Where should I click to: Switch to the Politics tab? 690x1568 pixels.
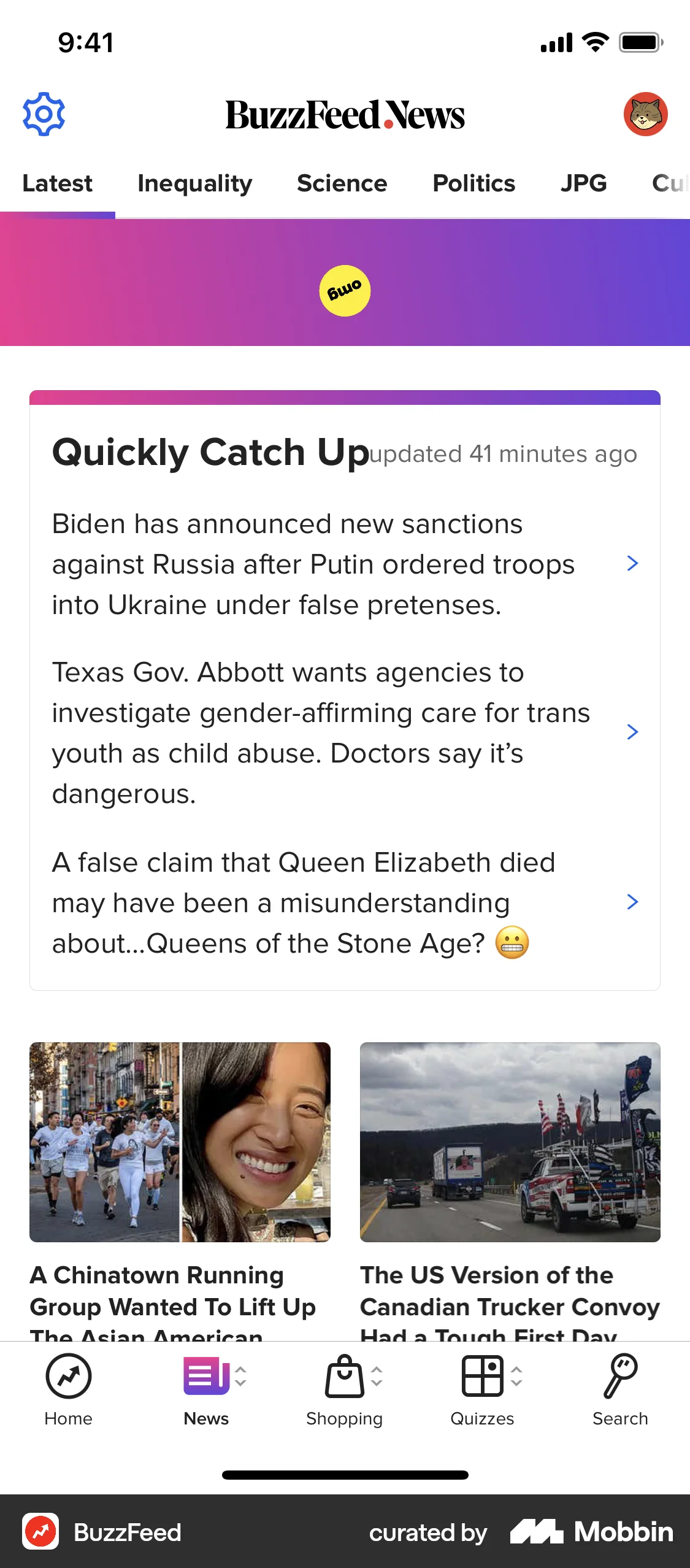[473, 183]
